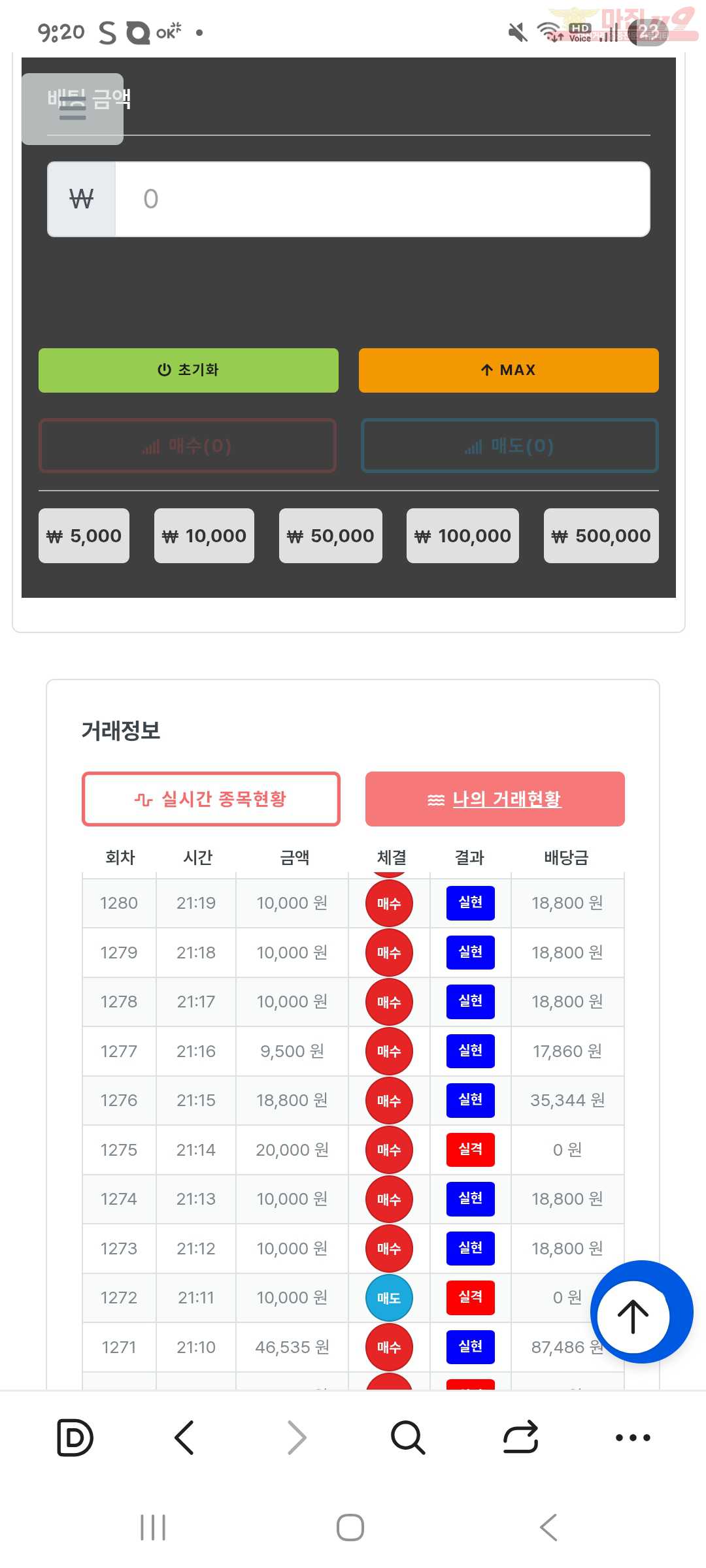Add ₩ 100,000 to the bet
The height and width of the screenshot is (1568, 706).
click(463, 536)
